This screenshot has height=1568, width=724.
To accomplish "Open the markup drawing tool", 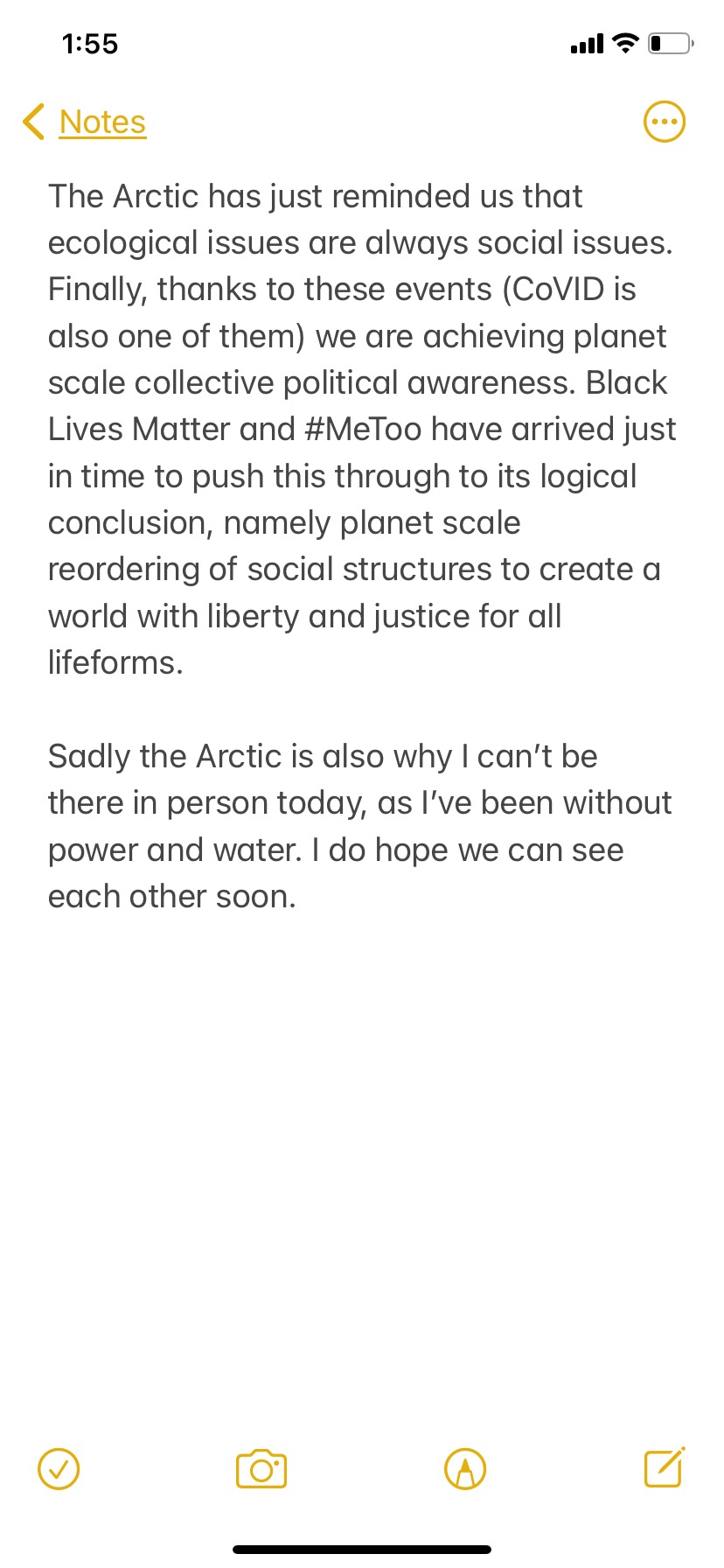I will (465, 1468).
